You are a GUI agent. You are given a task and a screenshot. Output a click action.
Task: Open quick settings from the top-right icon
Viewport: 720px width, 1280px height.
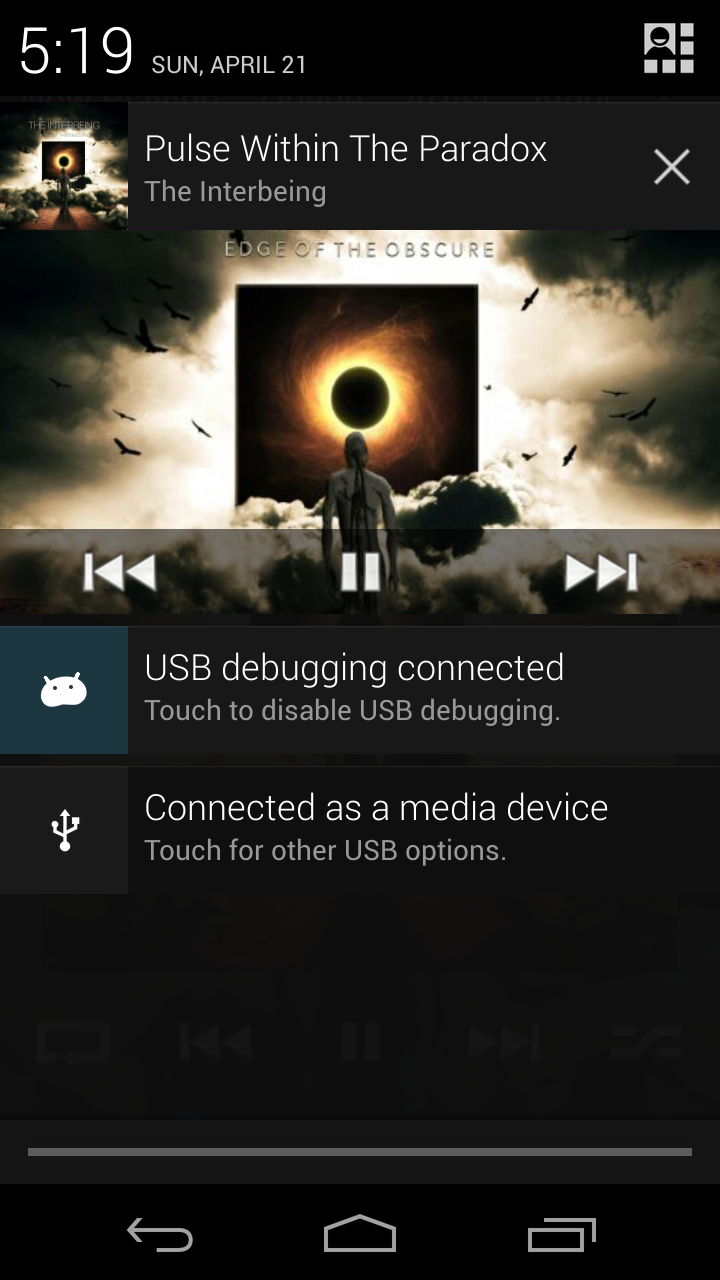point(669,48)
